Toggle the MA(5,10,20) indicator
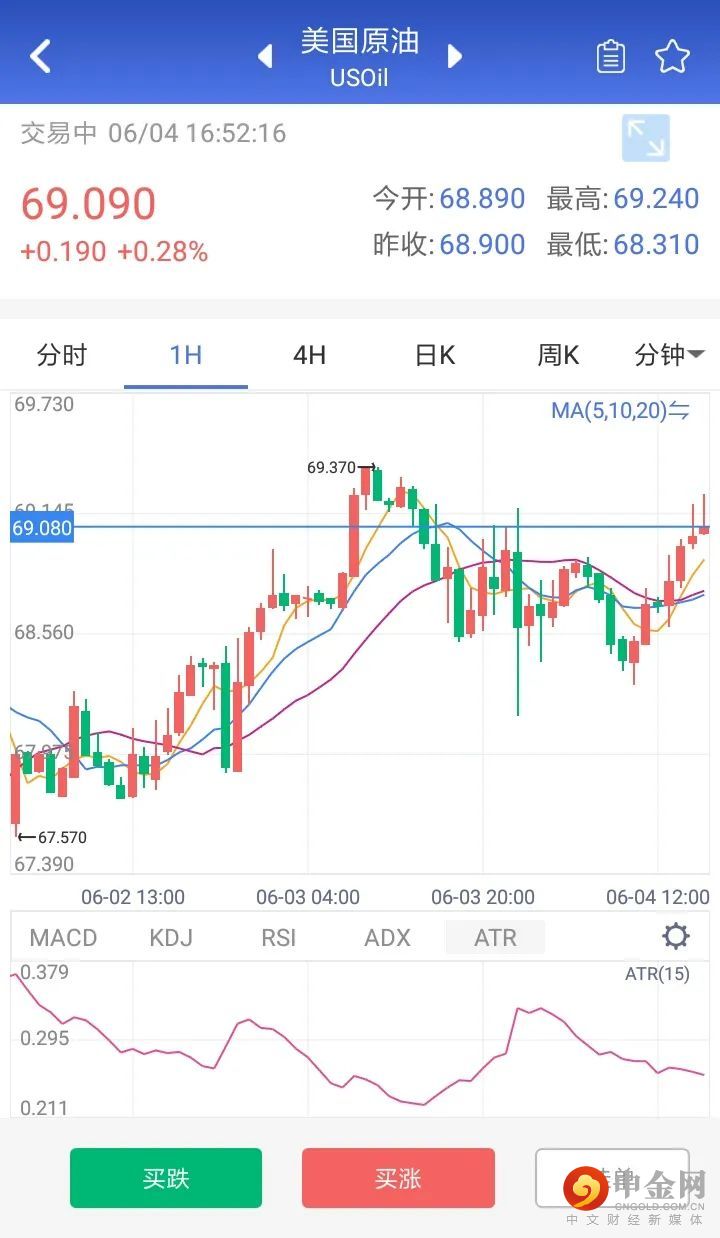Viewport: 720px width, 1238px height. click(x=620, y=410)
